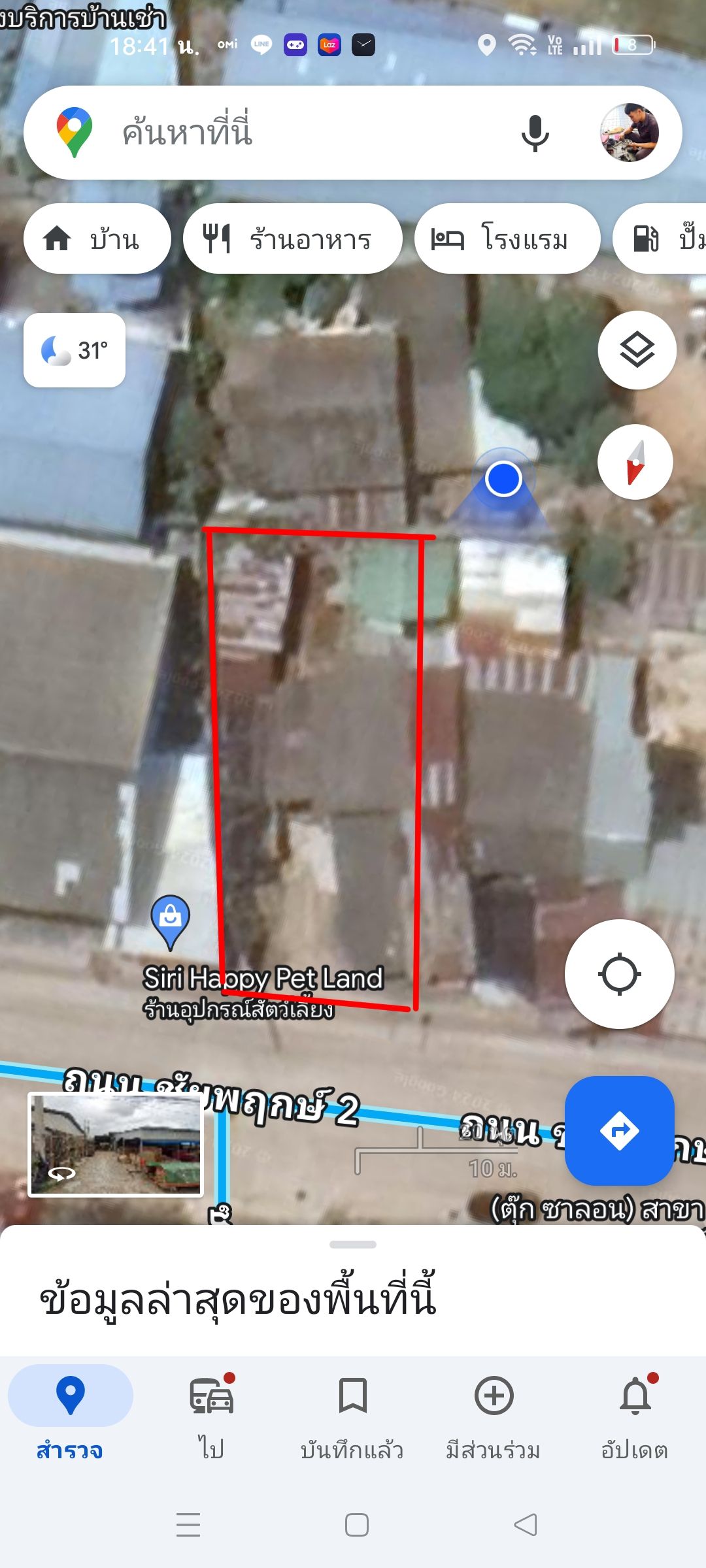
Task: Open the map layers button
Action: tap(637, 350)
